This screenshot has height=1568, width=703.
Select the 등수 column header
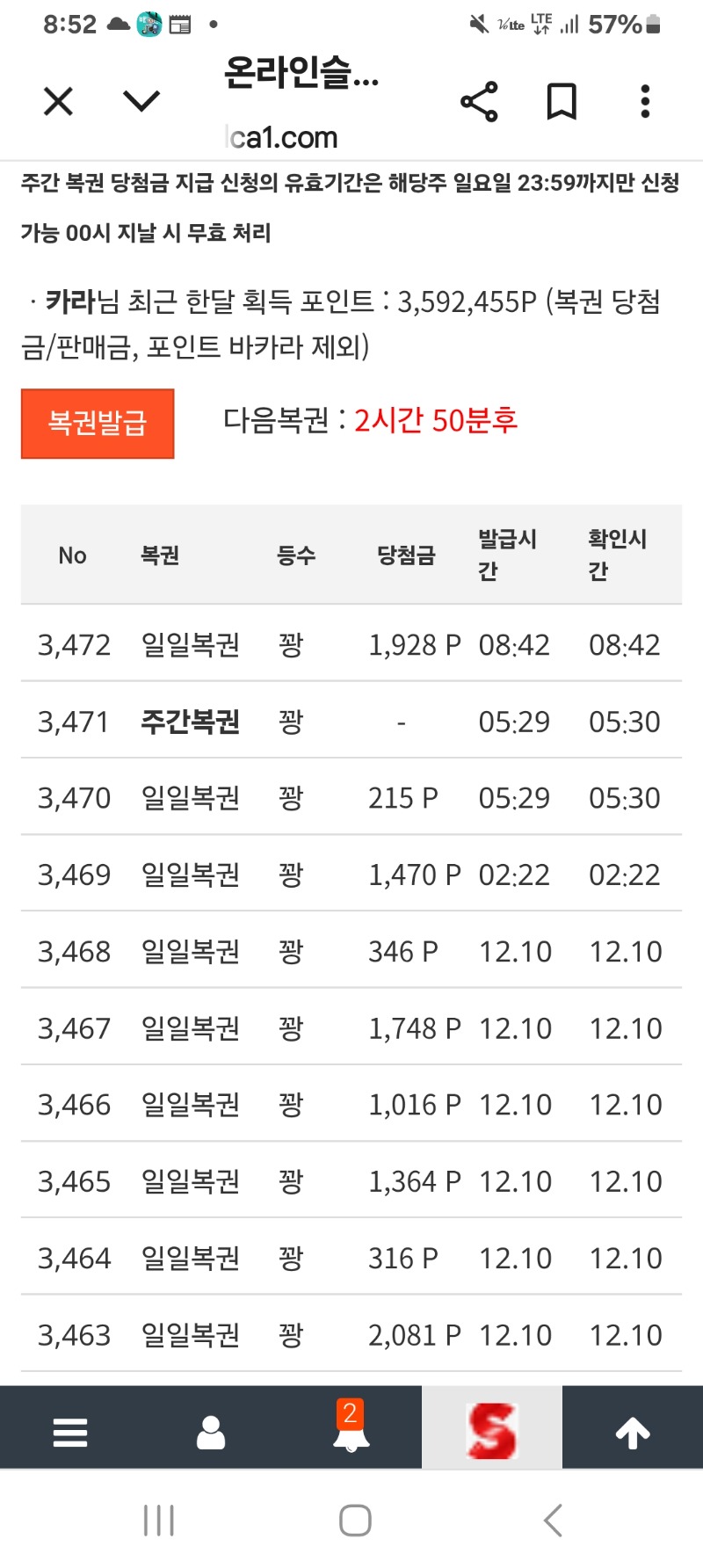point(296,555)
